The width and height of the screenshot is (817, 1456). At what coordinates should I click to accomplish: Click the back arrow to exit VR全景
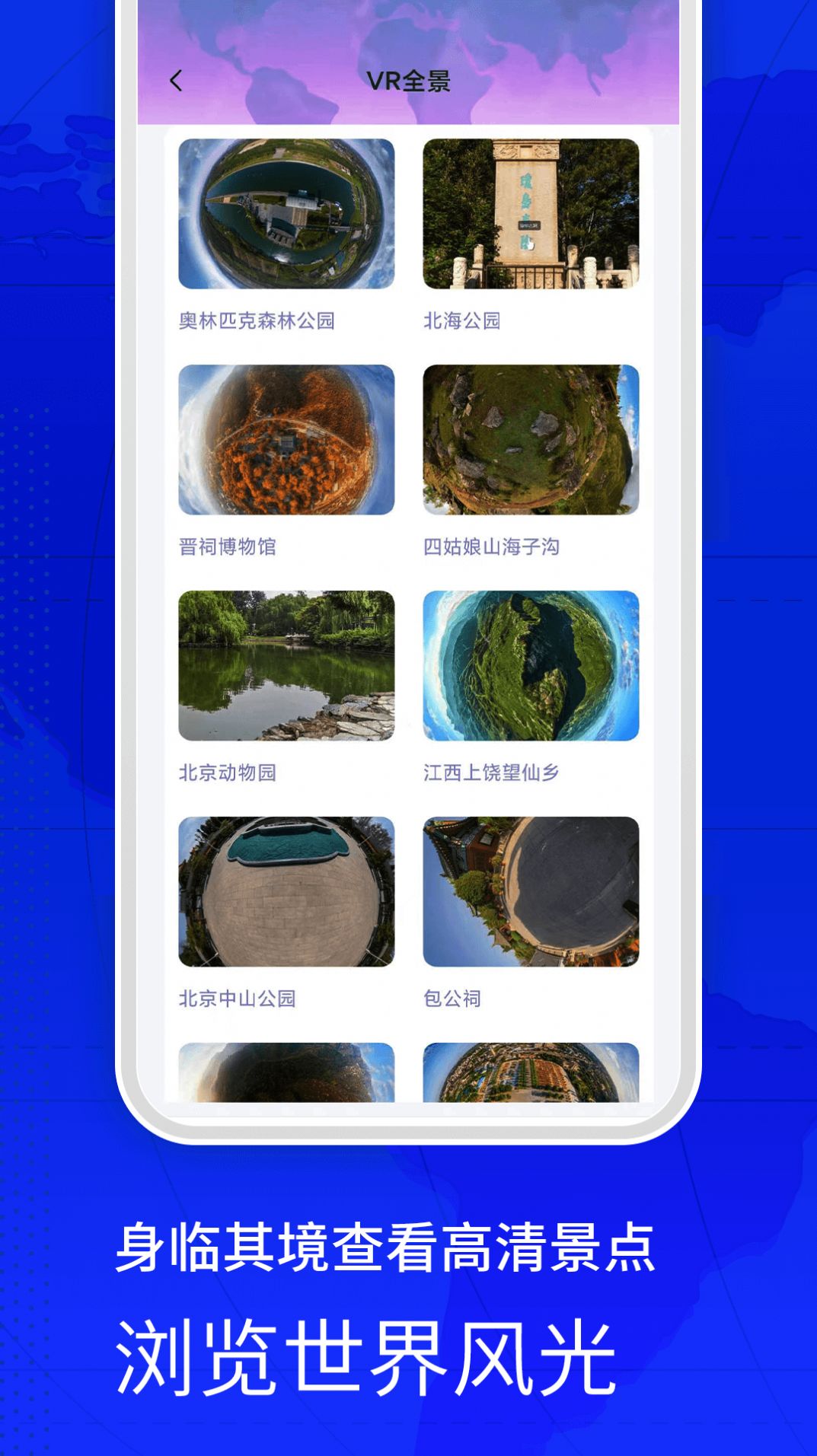(177, 79)
